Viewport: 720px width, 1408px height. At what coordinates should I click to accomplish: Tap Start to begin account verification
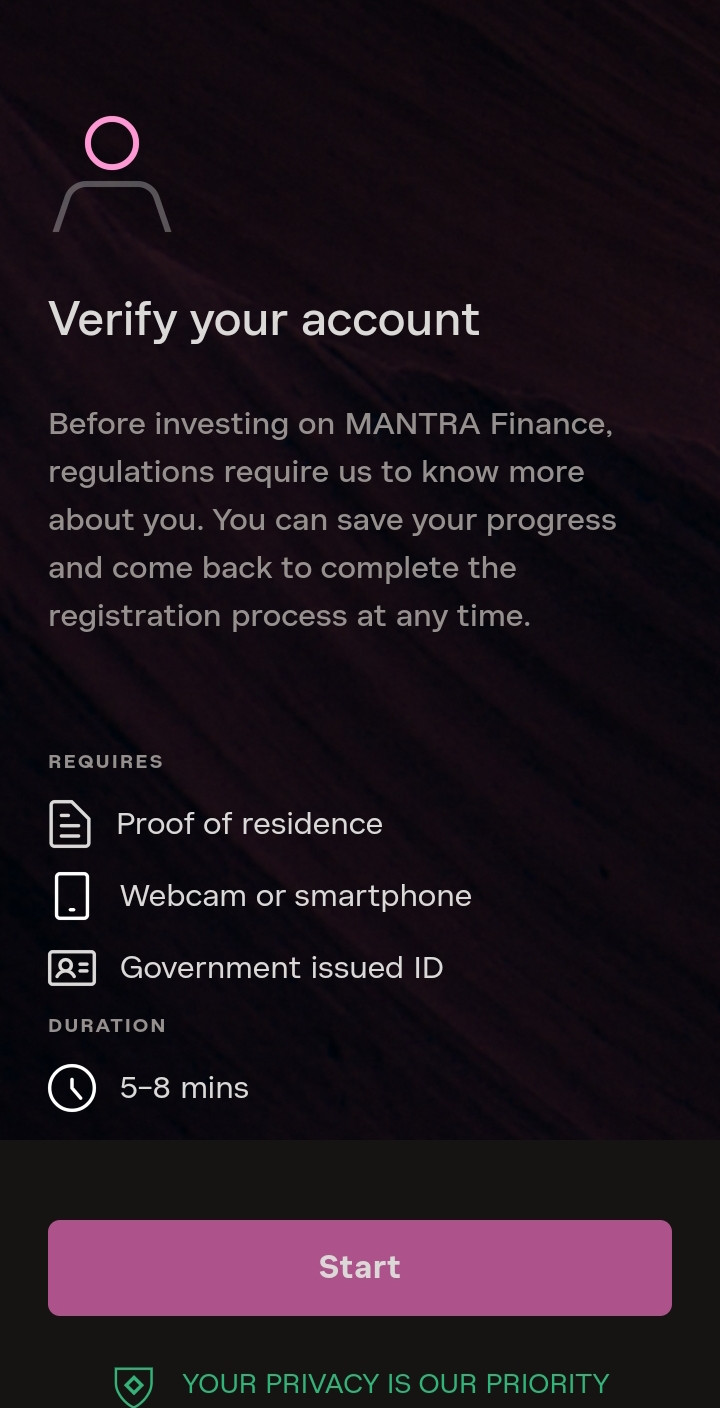click(360, 1267)
